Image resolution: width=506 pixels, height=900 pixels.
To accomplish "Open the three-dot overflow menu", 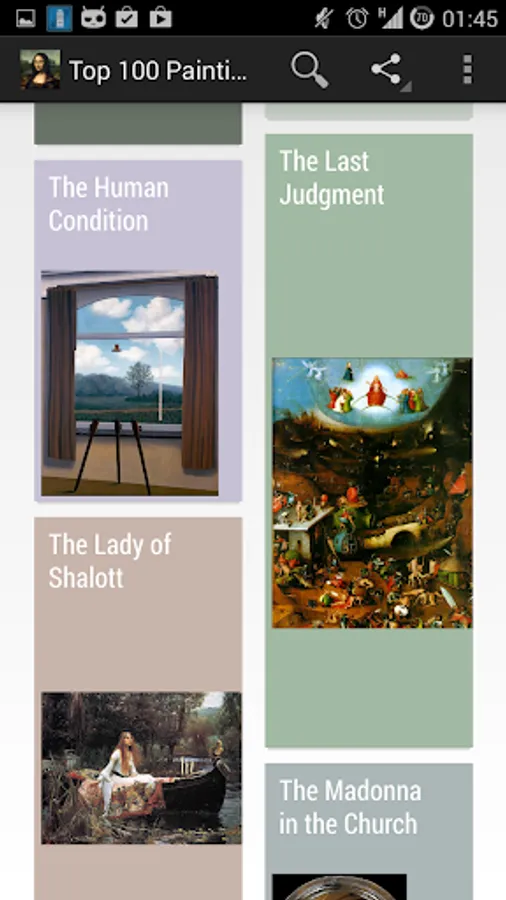I will coord(468,70).
